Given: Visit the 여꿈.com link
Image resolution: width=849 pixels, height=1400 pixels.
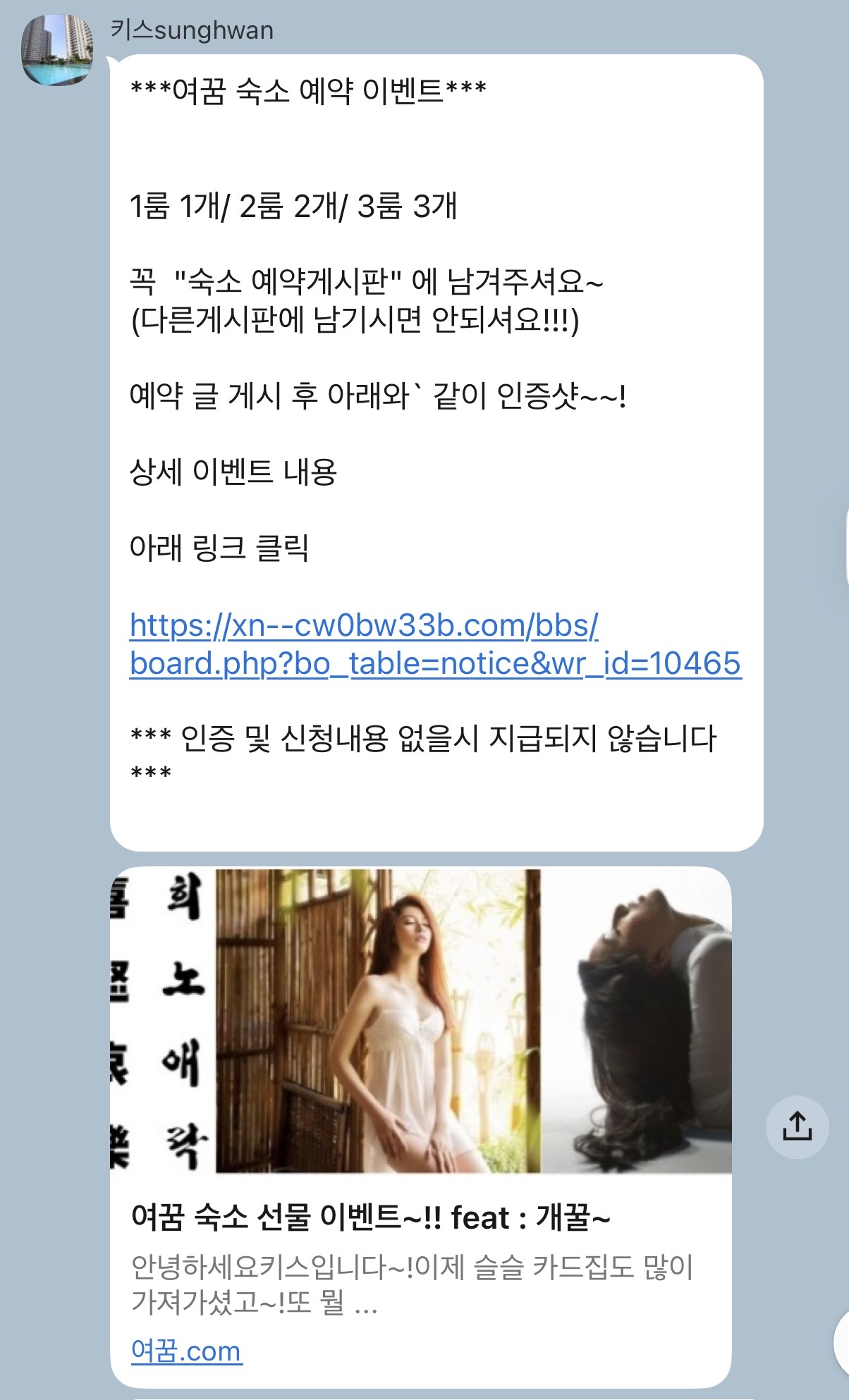Looking at the screenshot, I should (187, 1351).
